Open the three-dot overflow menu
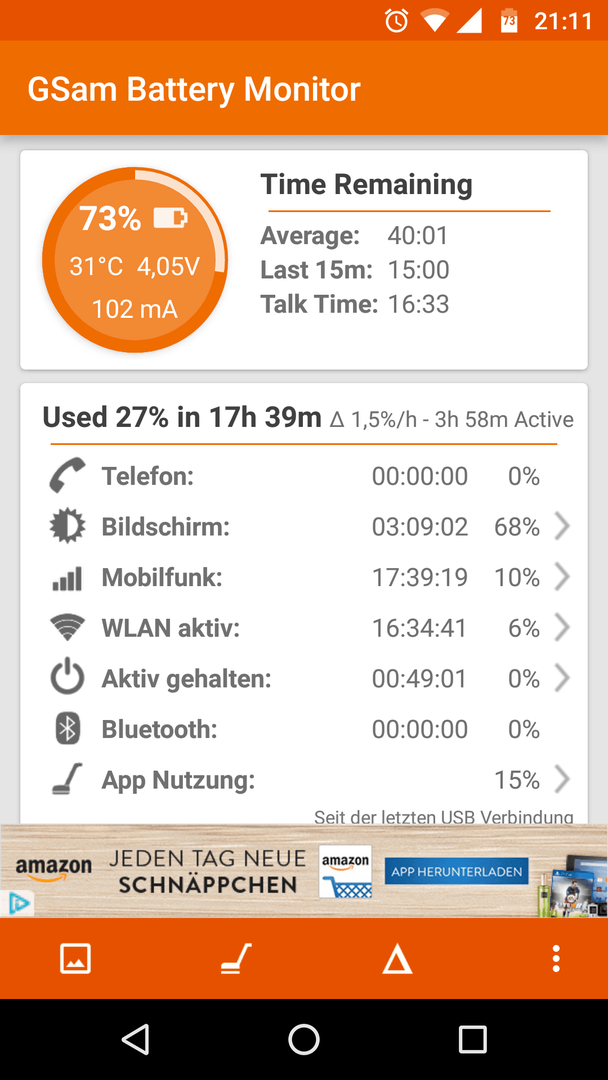 click(x=556, y=959)
